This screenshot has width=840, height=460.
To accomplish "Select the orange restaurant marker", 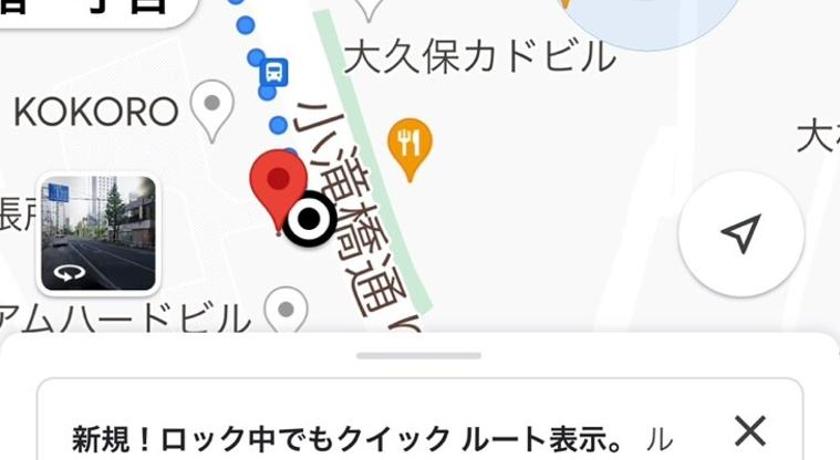I will click(x=409, y=144).
